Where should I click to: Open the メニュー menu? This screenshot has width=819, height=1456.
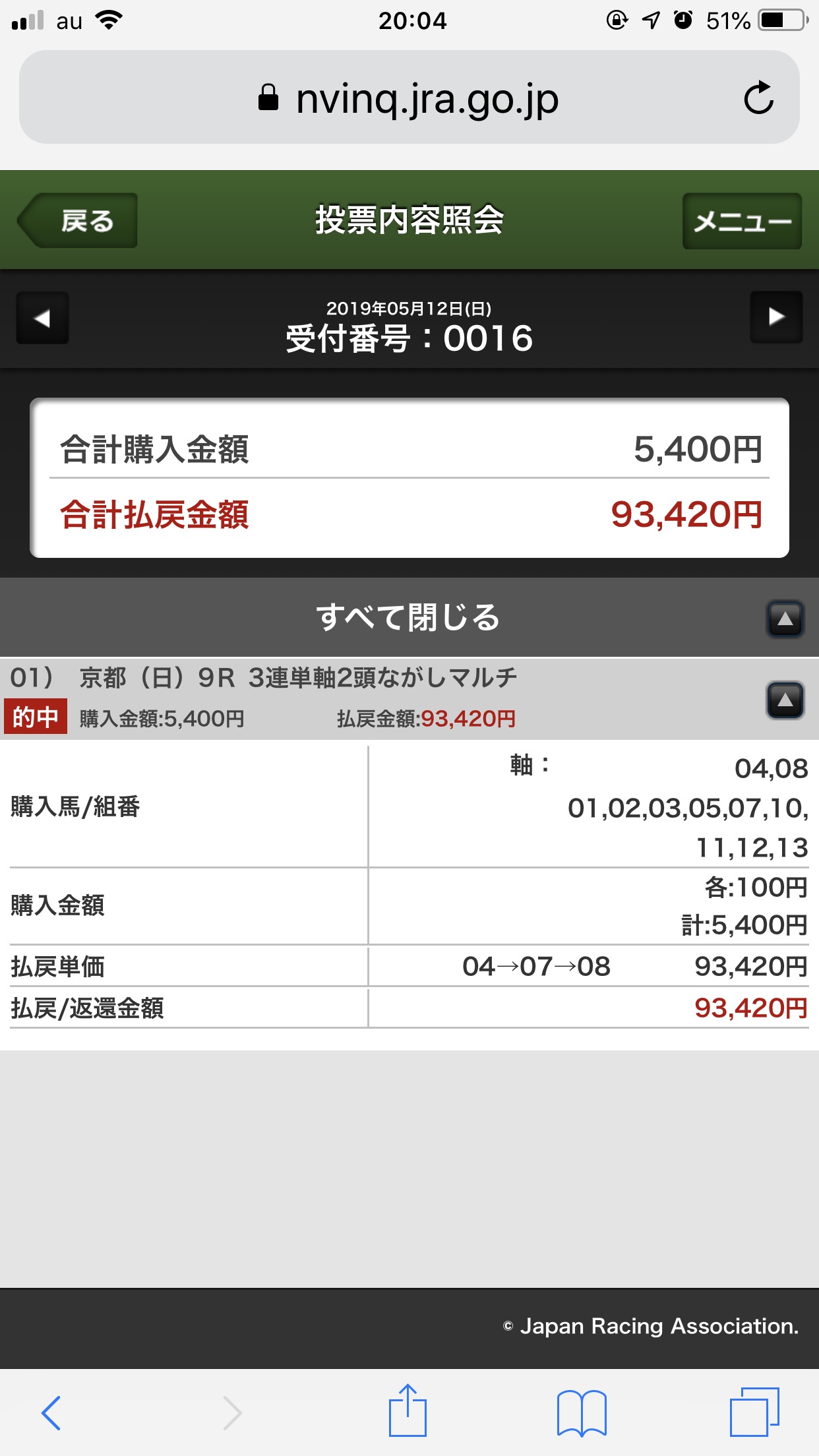pos(742,221)
